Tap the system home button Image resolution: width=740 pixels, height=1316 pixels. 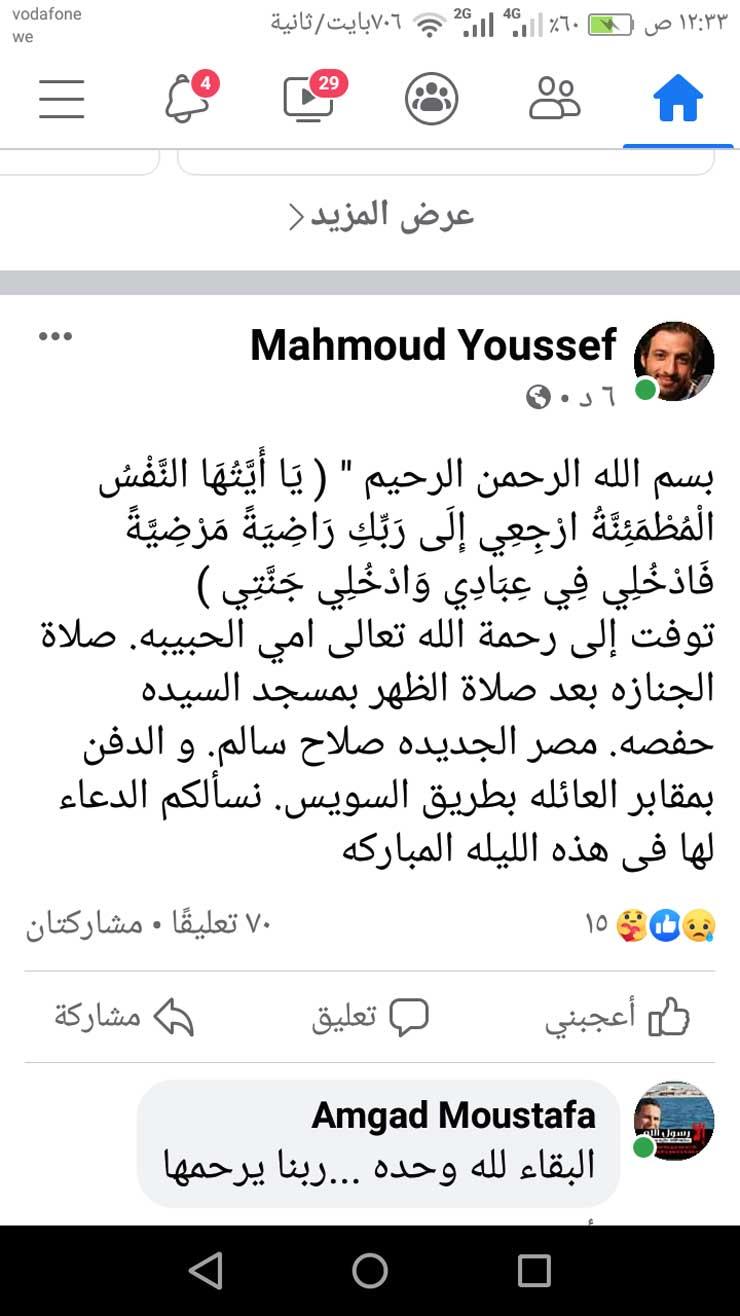pyautogui.click(x=370, y=1270)
